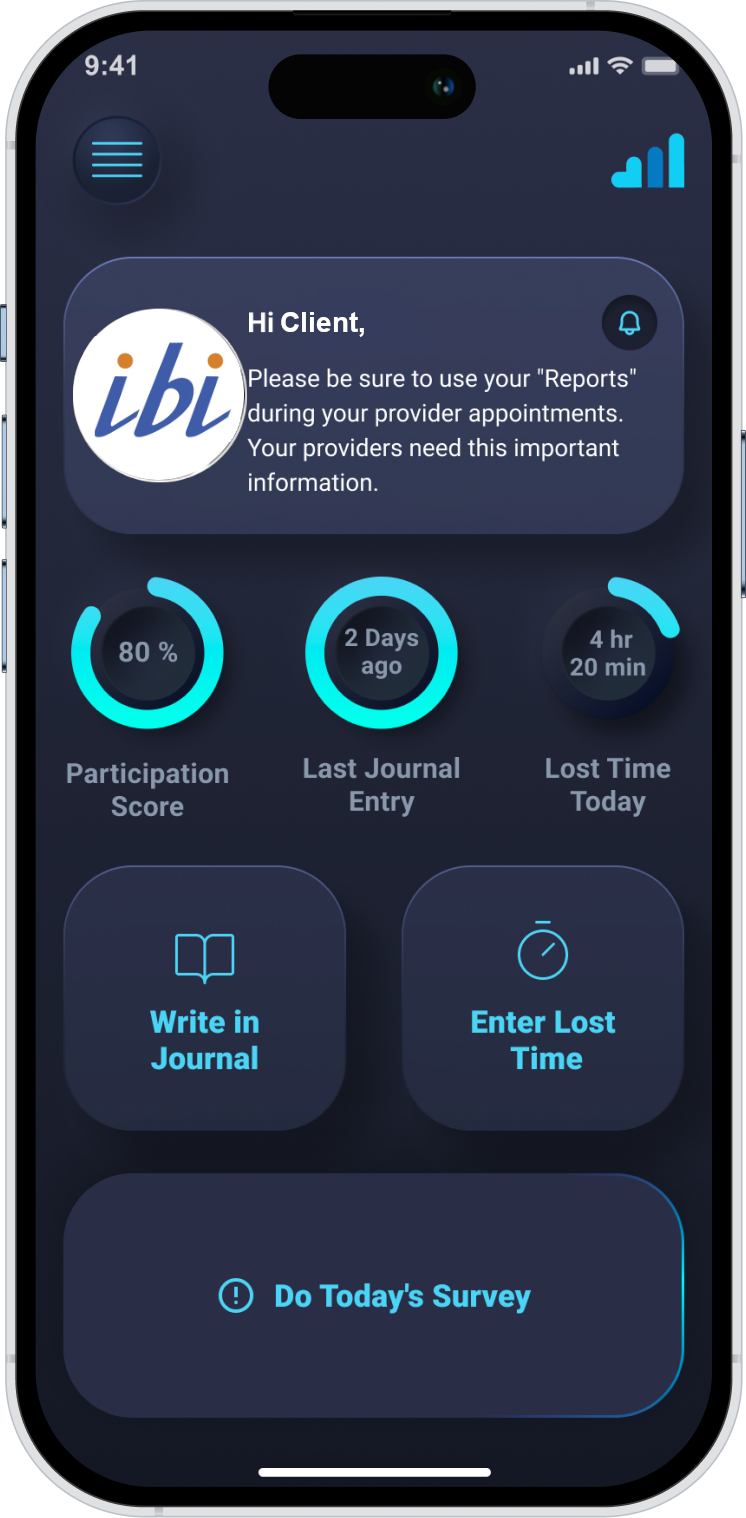Tap Write in Journal
Viewport: 746px width, 1518px height.
(205, 998)
